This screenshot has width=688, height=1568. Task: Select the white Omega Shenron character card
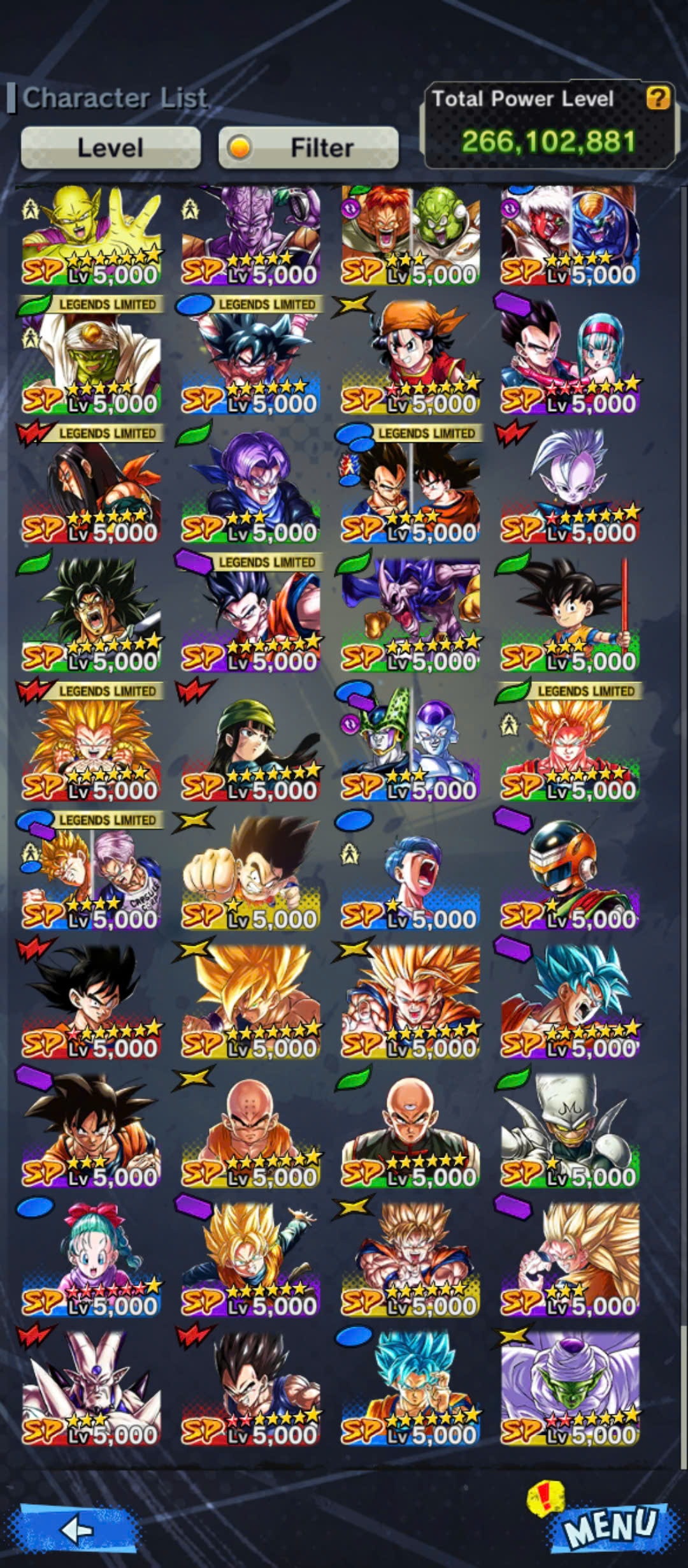pyautogui.click(x=91, y=1386)
